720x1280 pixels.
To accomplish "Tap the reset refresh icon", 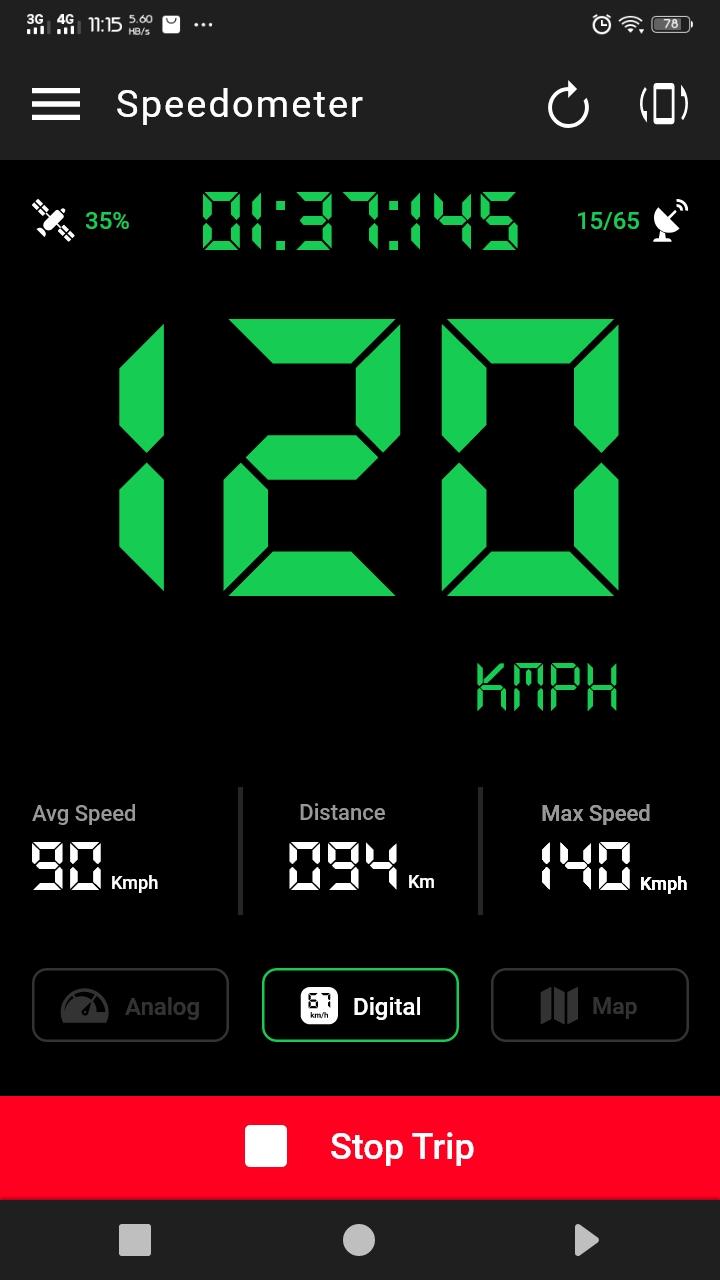I will pos(568,105).
